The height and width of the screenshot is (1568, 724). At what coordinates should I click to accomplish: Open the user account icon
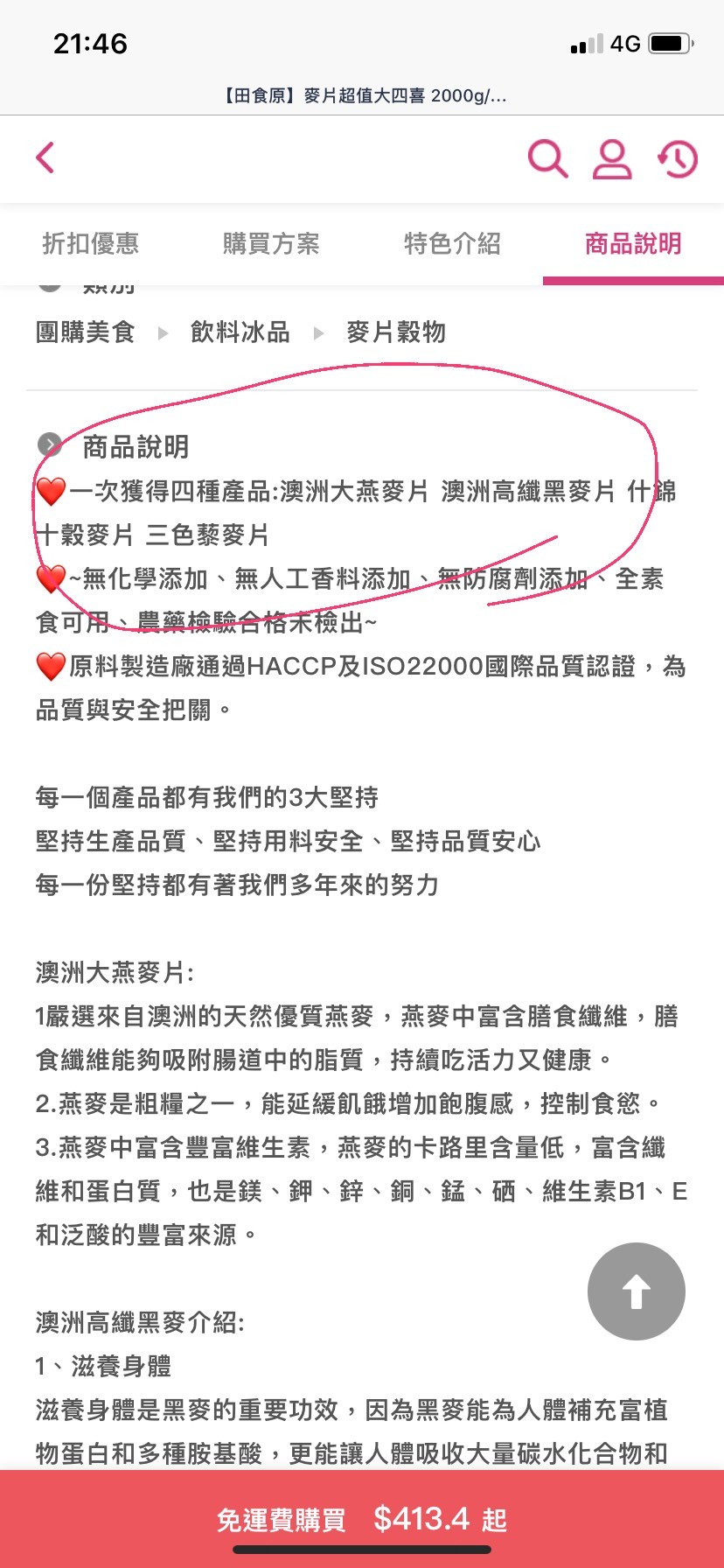tap(612, 158)
